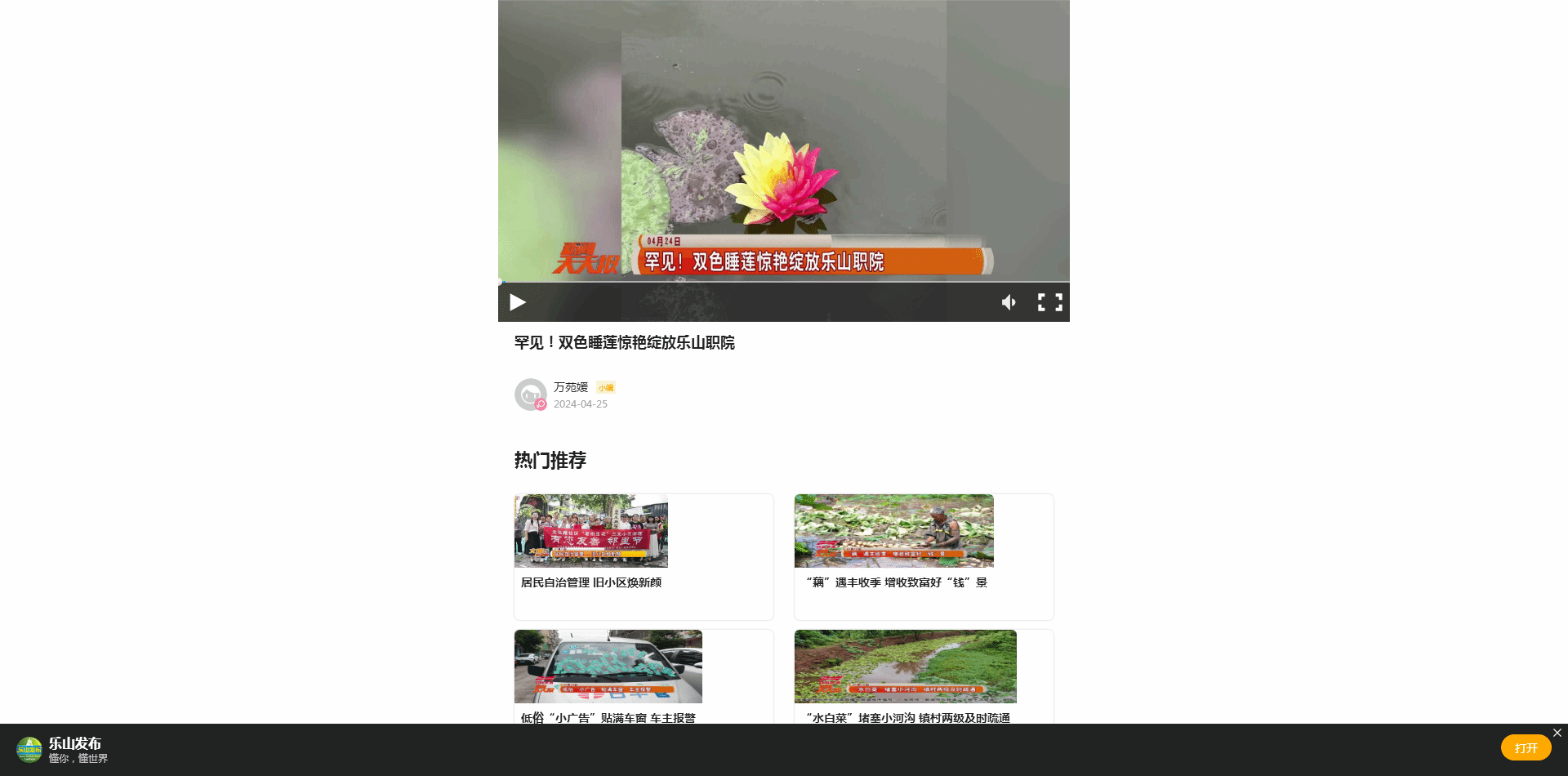Open author 万苑媛's profile avatar

tap(531, 395)
